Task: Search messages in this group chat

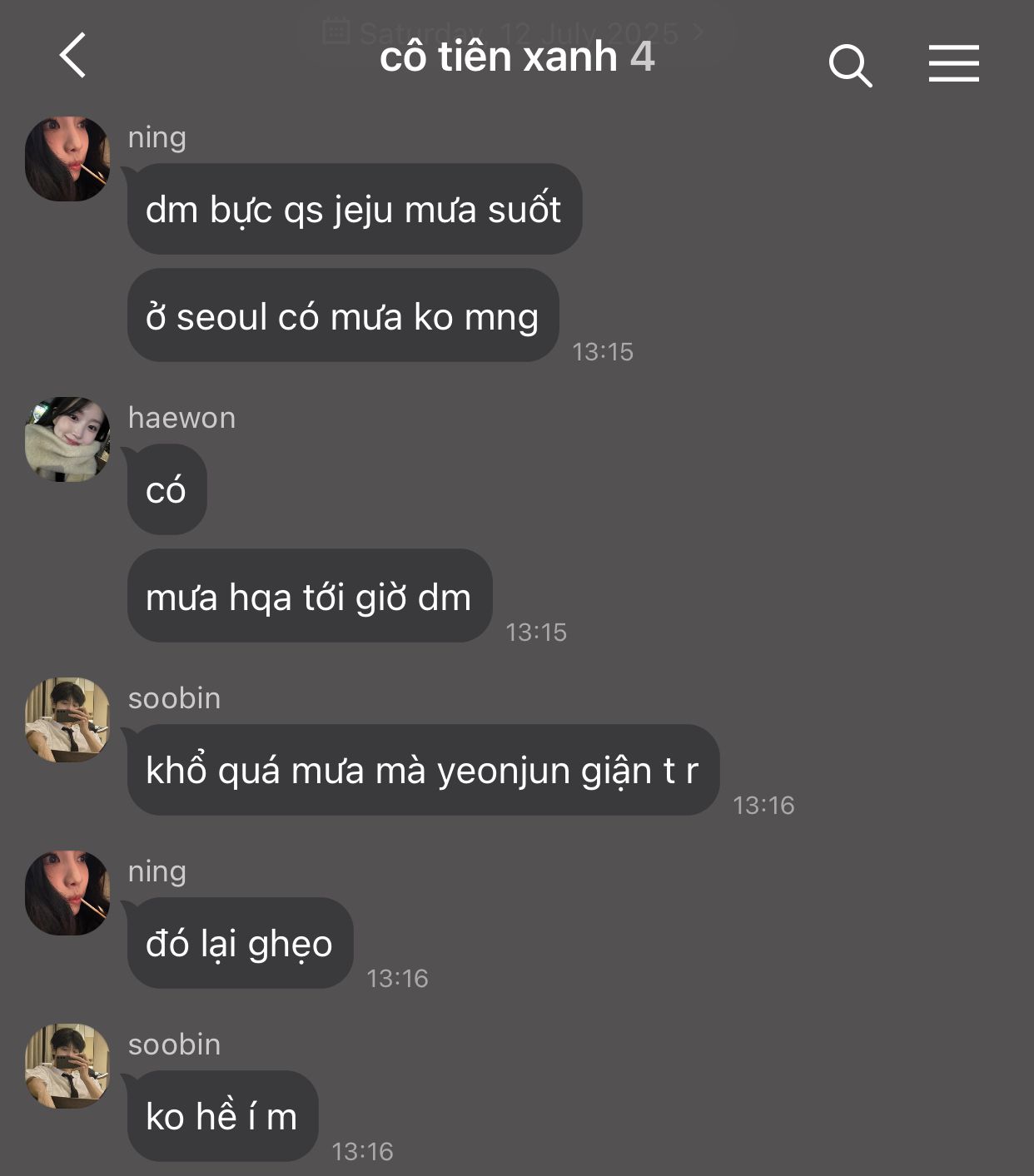Action: 850,66
